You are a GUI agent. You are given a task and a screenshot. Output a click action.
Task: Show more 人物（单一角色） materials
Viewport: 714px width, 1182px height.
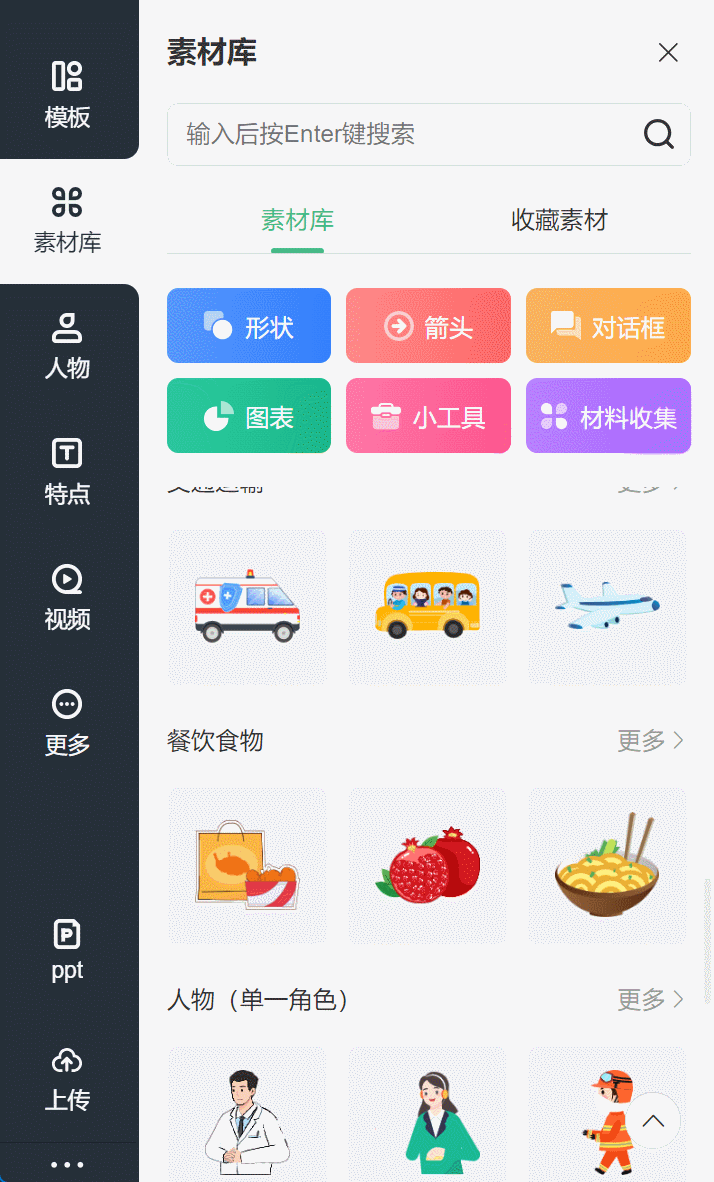pos(650,1000)
